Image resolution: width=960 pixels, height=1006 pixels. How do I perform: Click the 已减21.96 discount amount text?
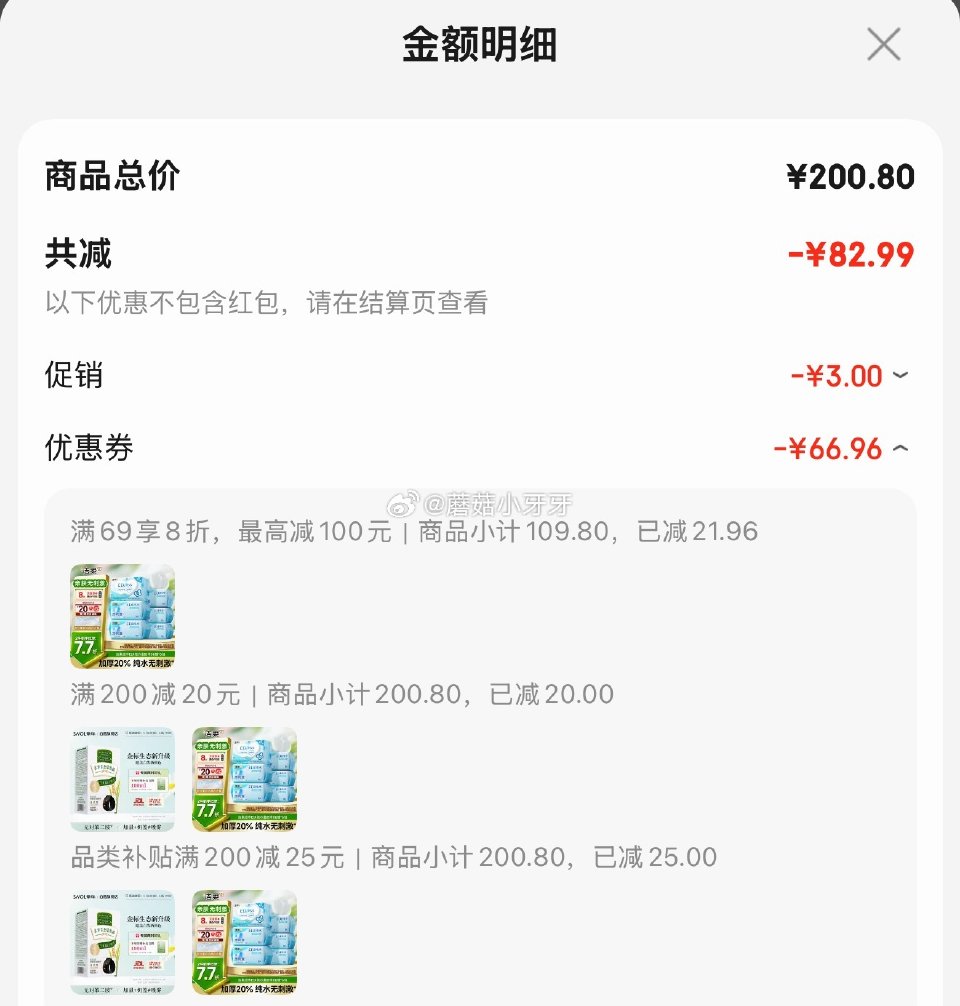700,531
